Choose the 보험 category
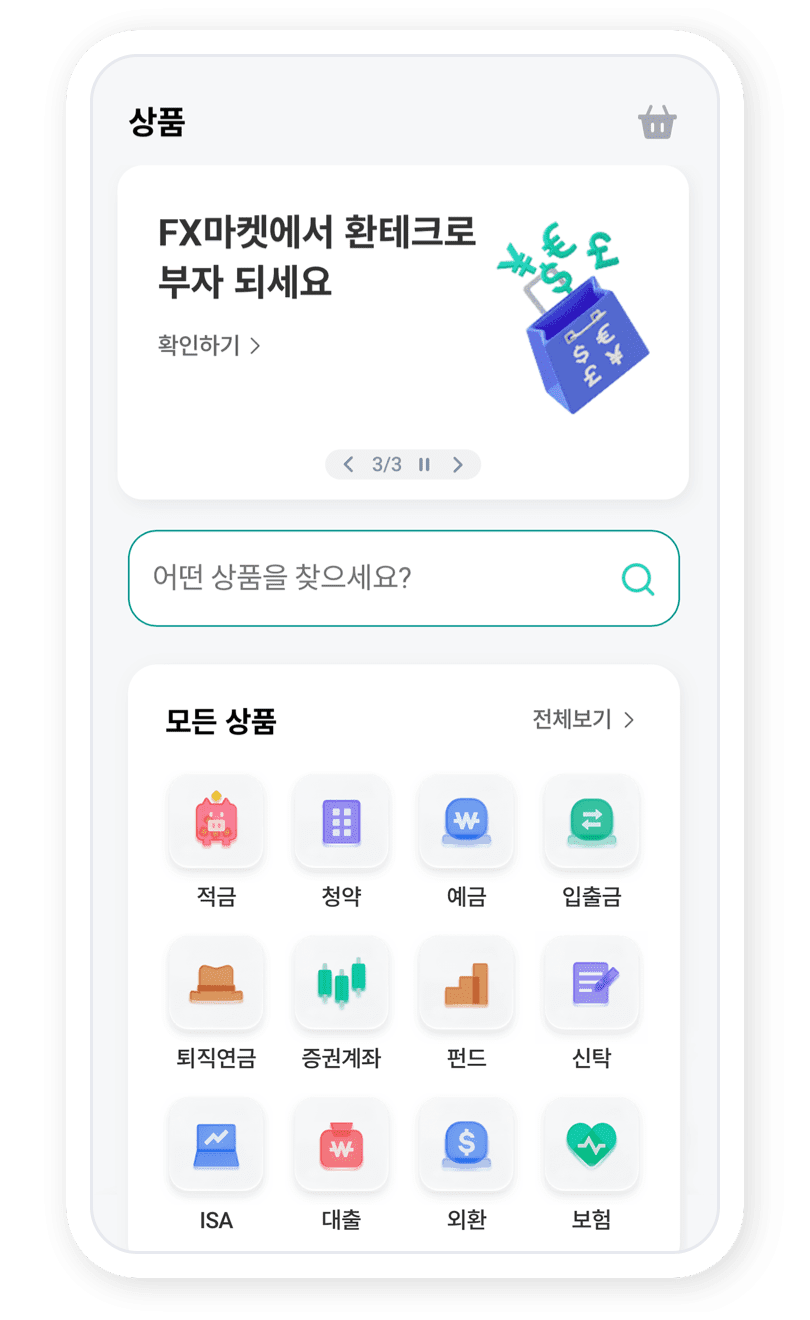The width and height of the screenshot is (810, 1320). click(591, 1146)
